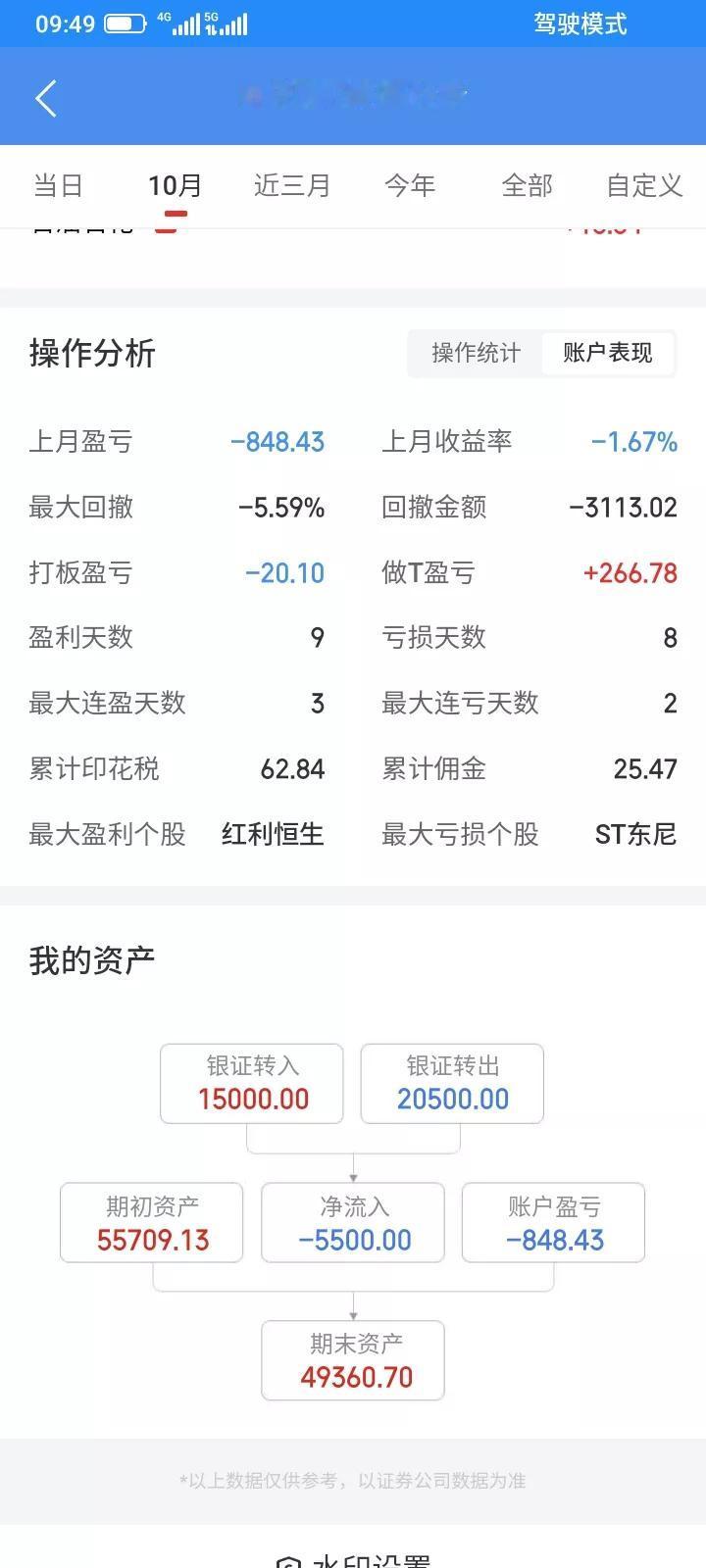Viewport: 706px width, 1568px height.
Task: Open the 自定义 custom date range
Action: [x=642, y=185]
